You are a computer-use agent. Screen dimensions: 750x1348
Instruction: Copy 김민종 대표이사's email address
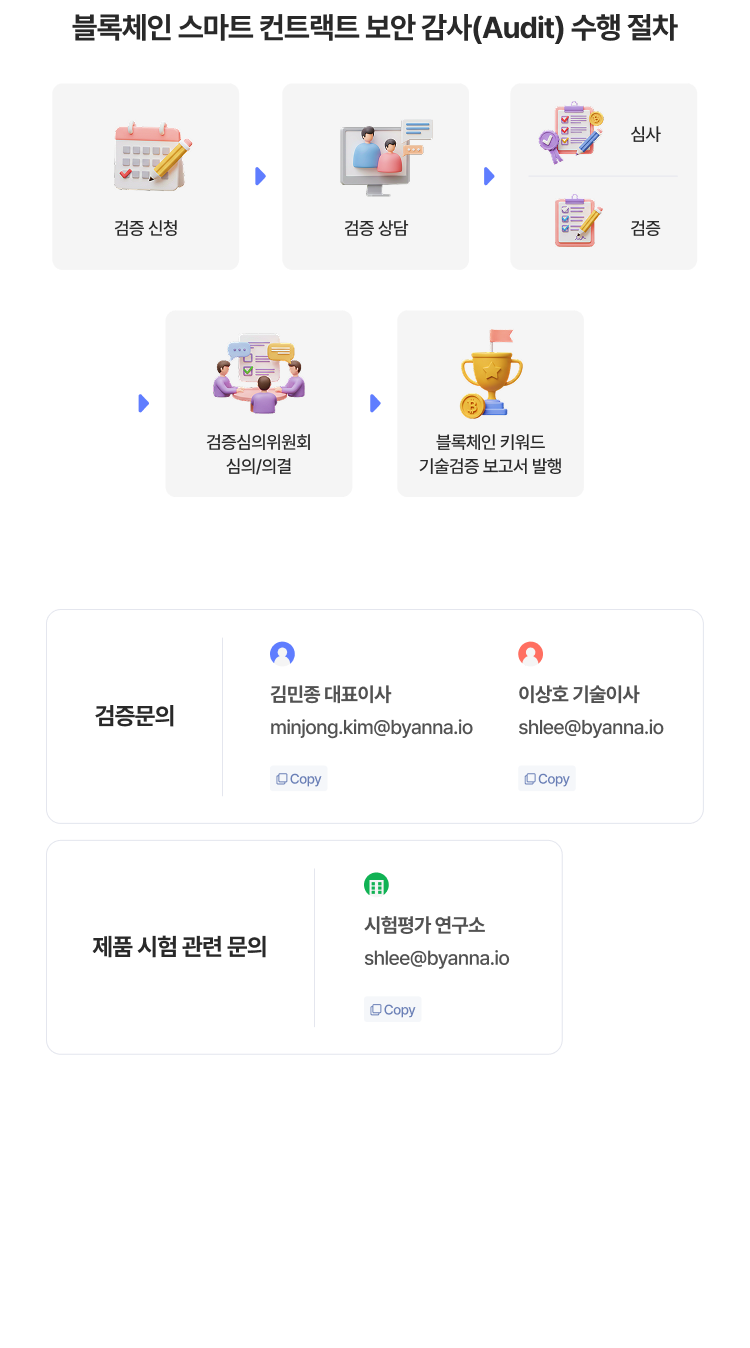click(x=298, y=779)
